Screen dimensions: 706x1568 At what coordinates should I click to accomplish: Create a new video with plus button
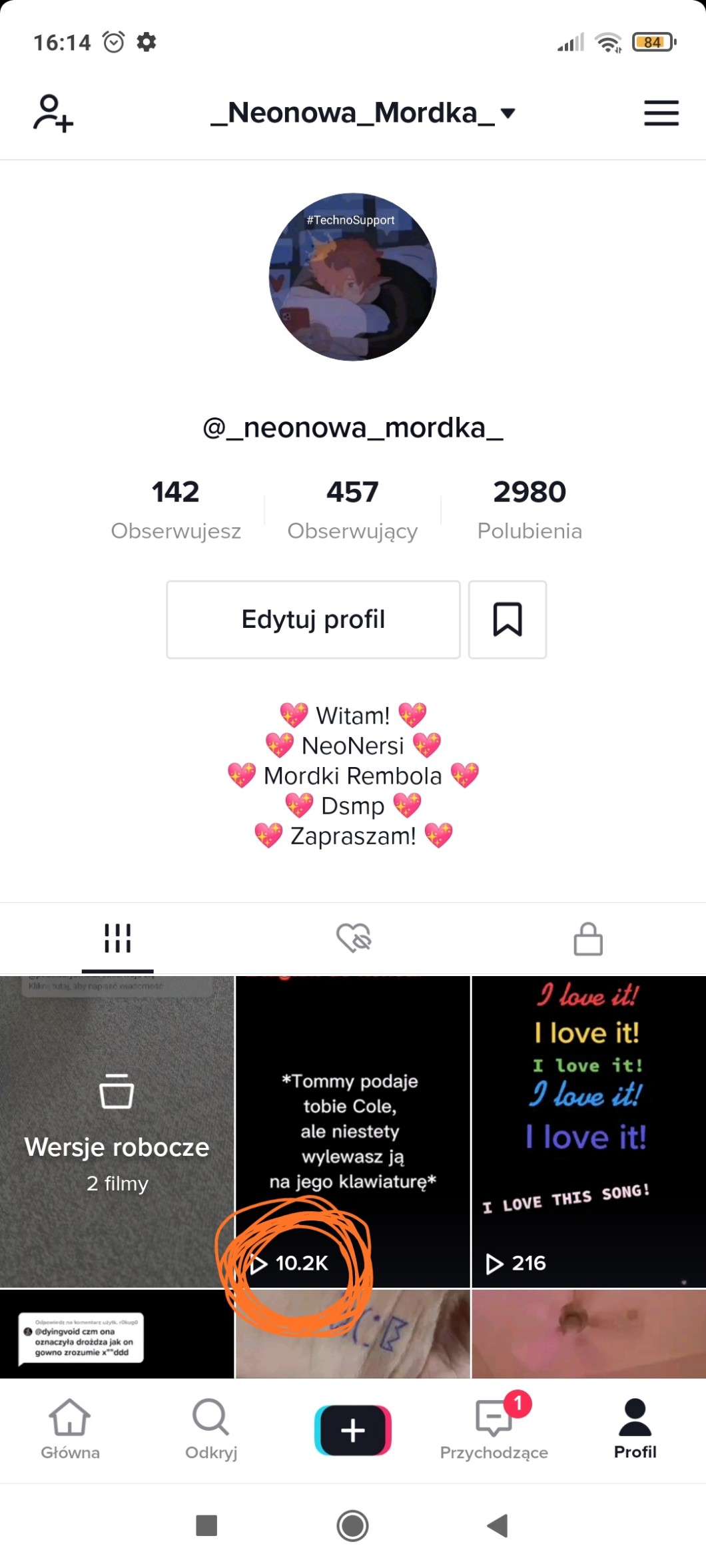[x=352, y=1430]
